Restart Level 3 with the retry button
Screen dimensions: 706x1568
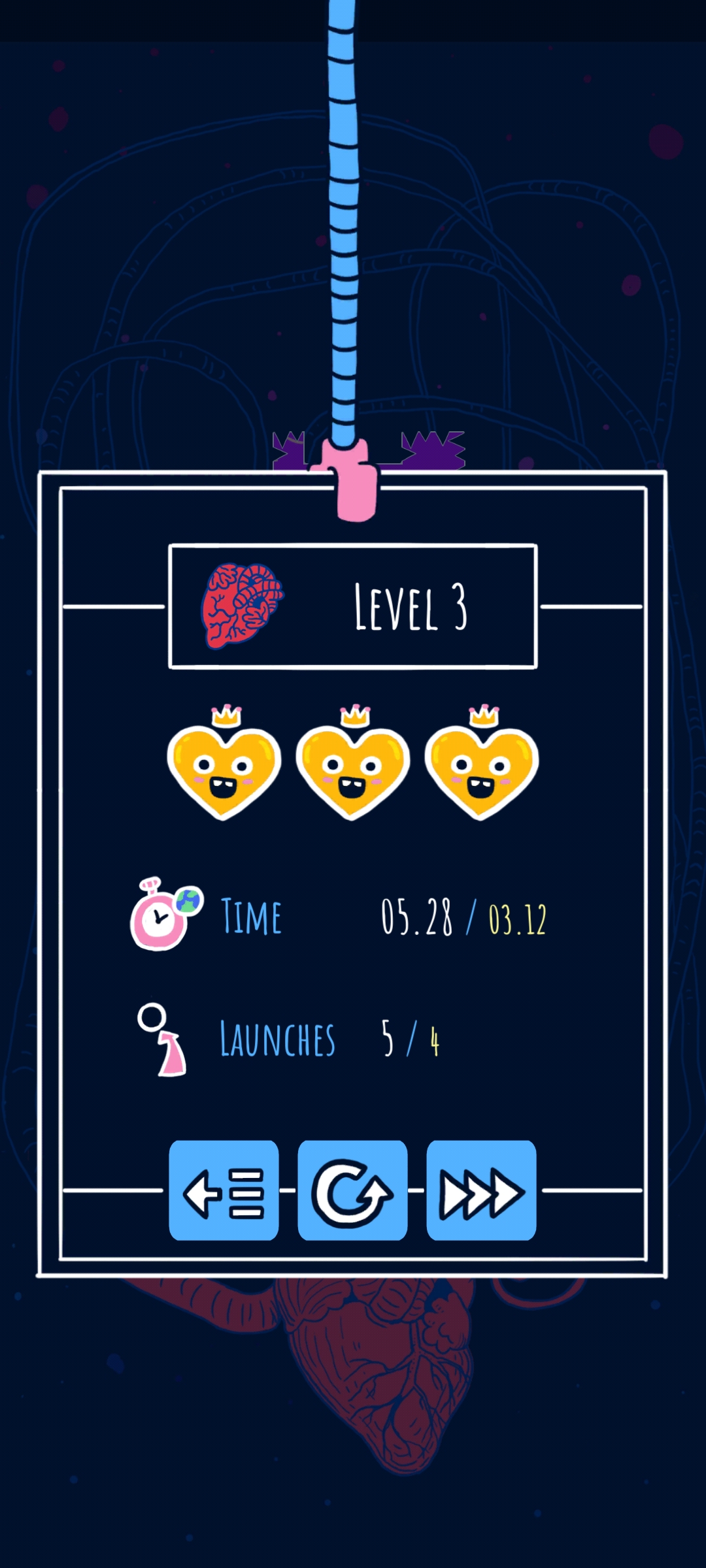[352, 1190]
